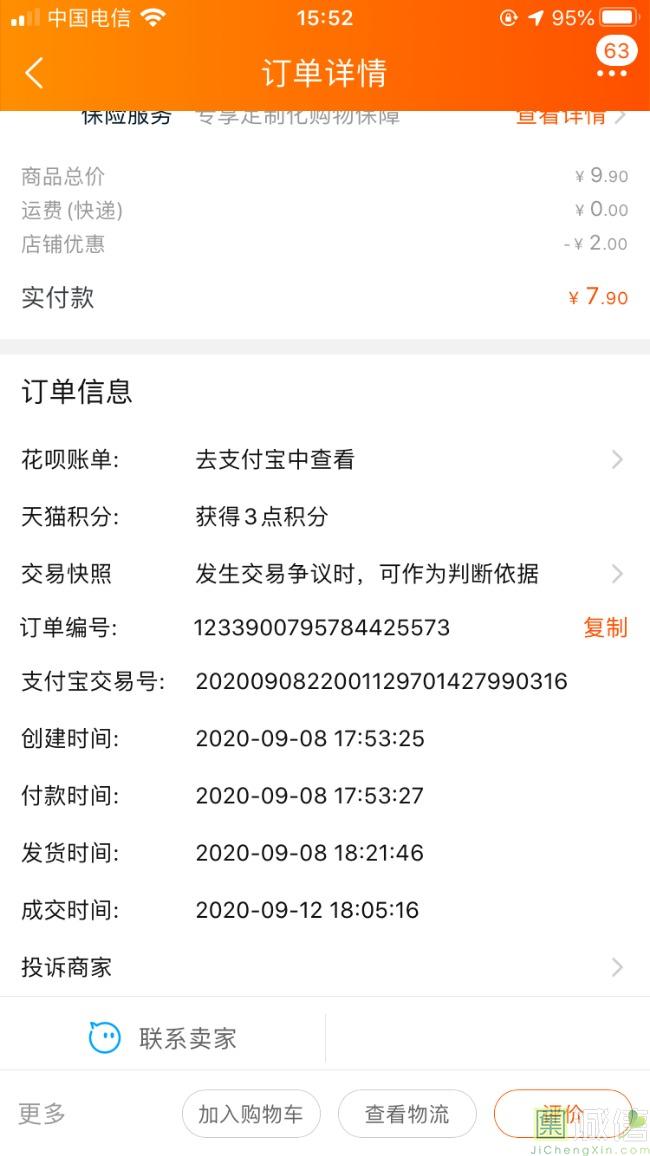
Task: Tap 加入购物车 to add to cart
Action: [251, 1114]
